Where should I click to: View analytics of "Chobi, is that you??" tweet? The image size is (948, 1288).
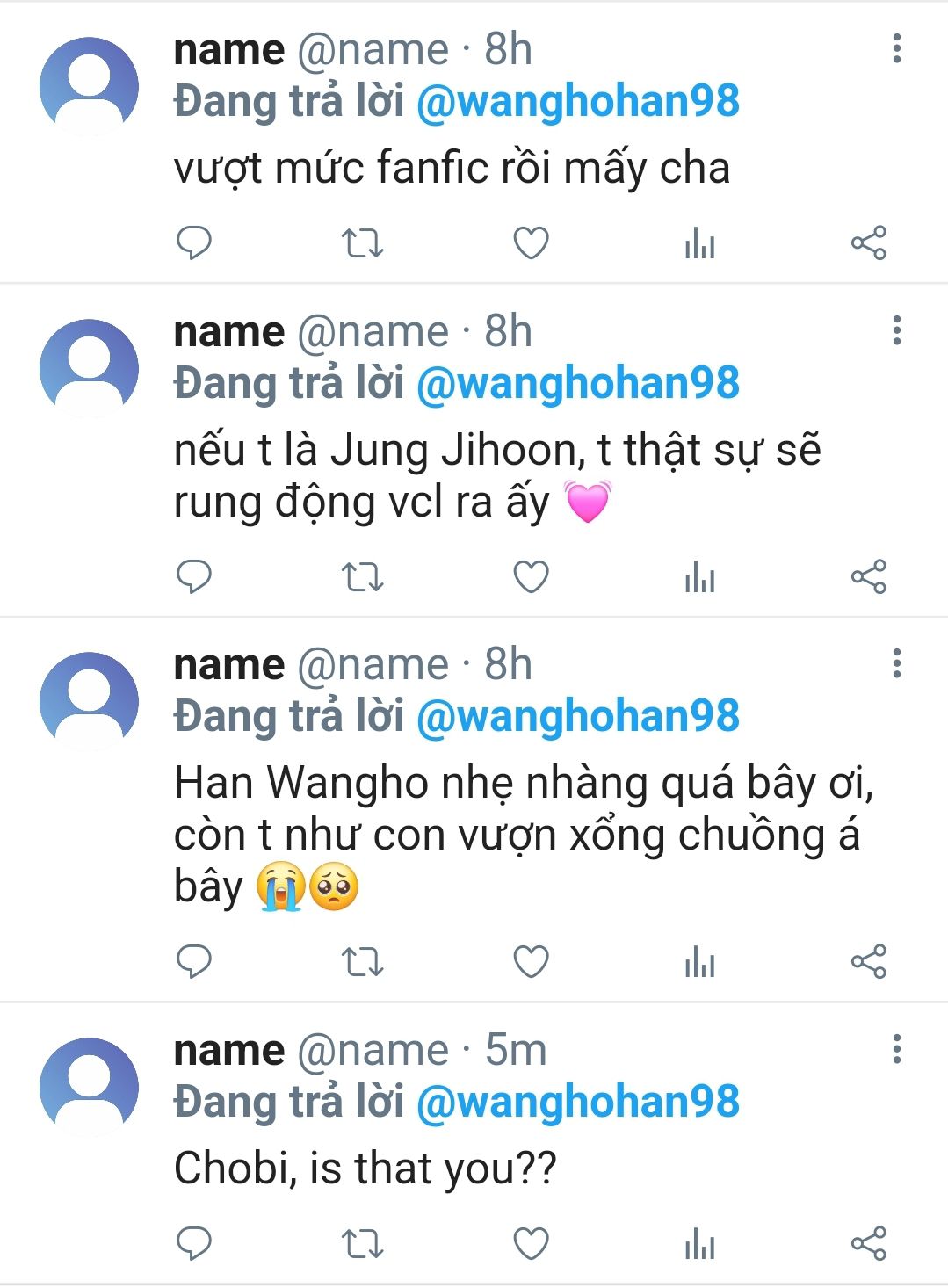[699, 1244]
